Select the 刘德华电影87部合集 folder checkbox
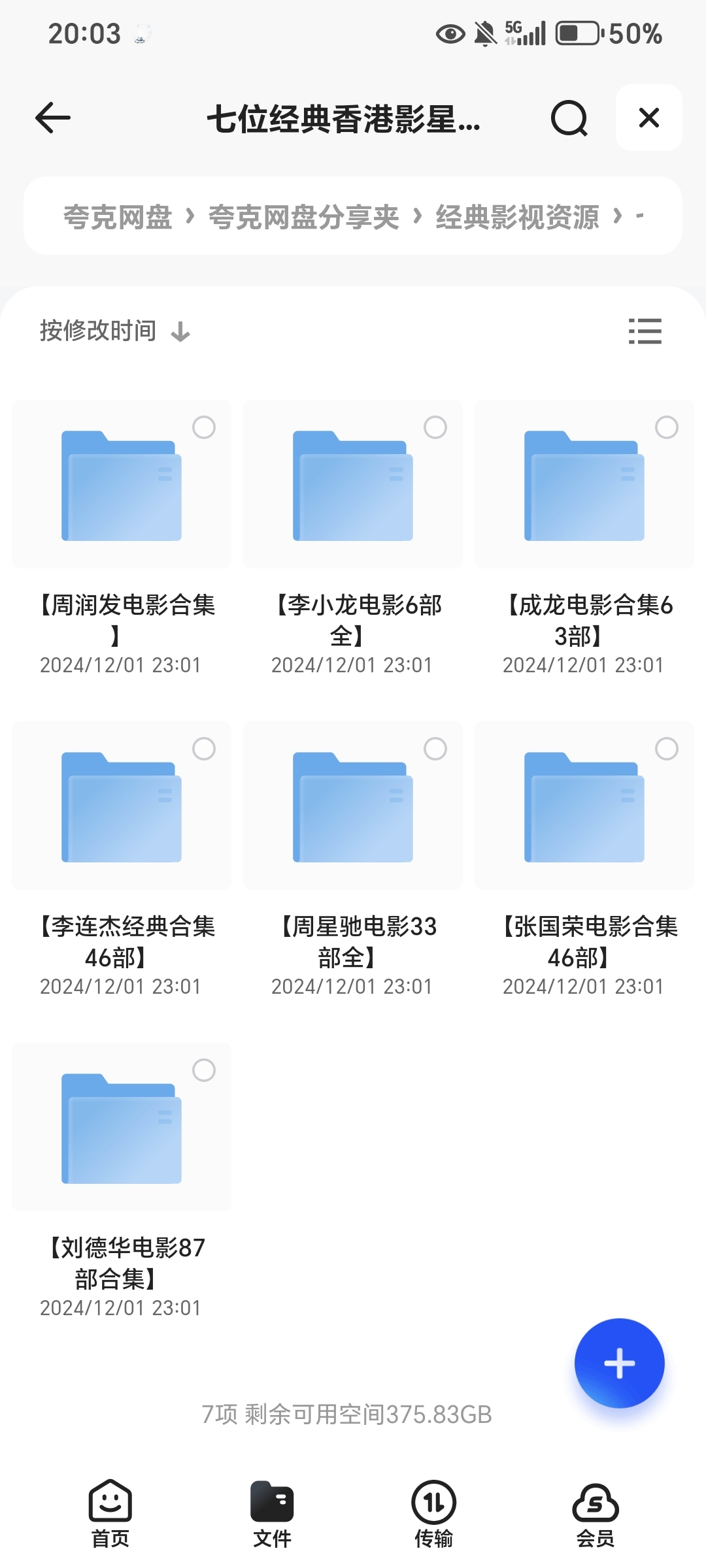706x1568 pixels. [204, 1070]
